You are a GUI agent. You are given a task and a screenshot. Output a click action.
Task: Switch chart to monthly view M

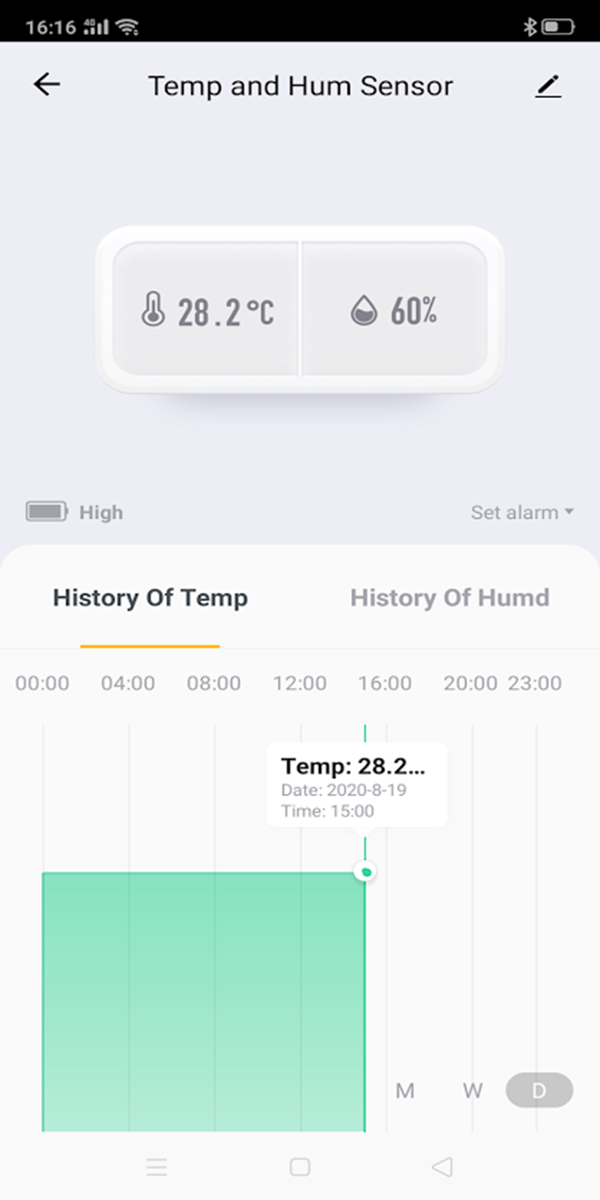405,1090
